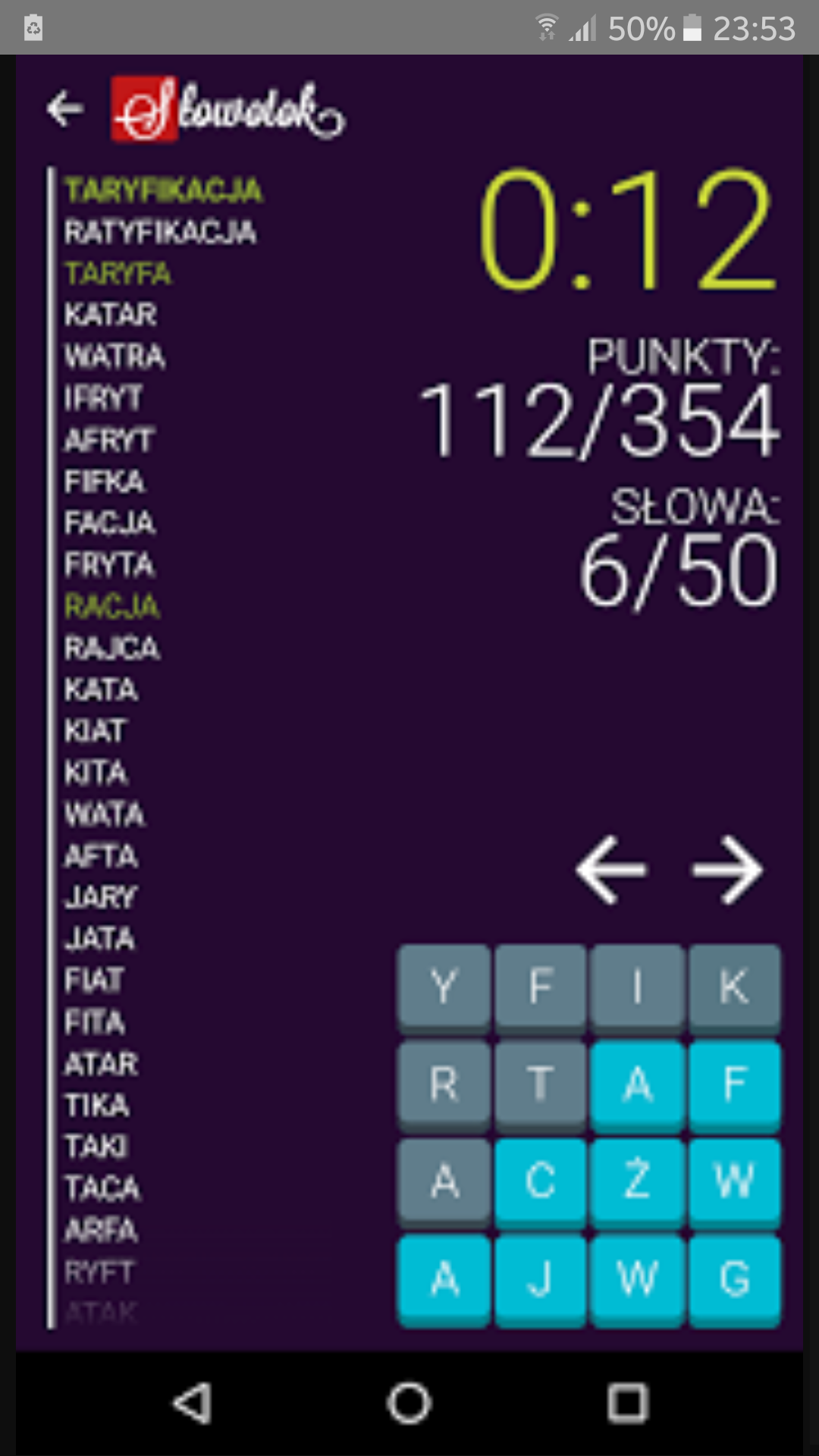
Task: Pick the letter J tile
Action: pos(540,1278)
